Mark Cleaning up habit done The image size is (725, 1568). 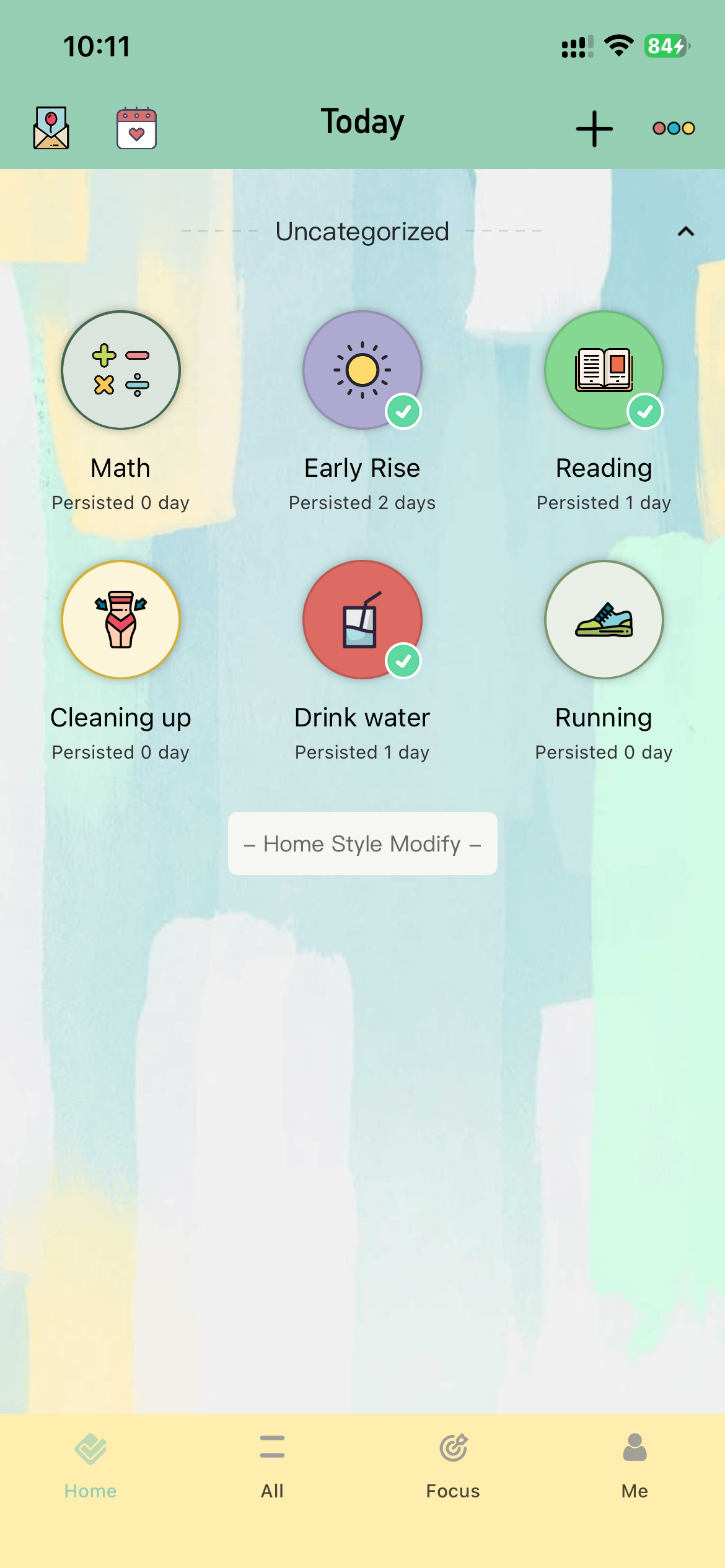click(121, 620)
